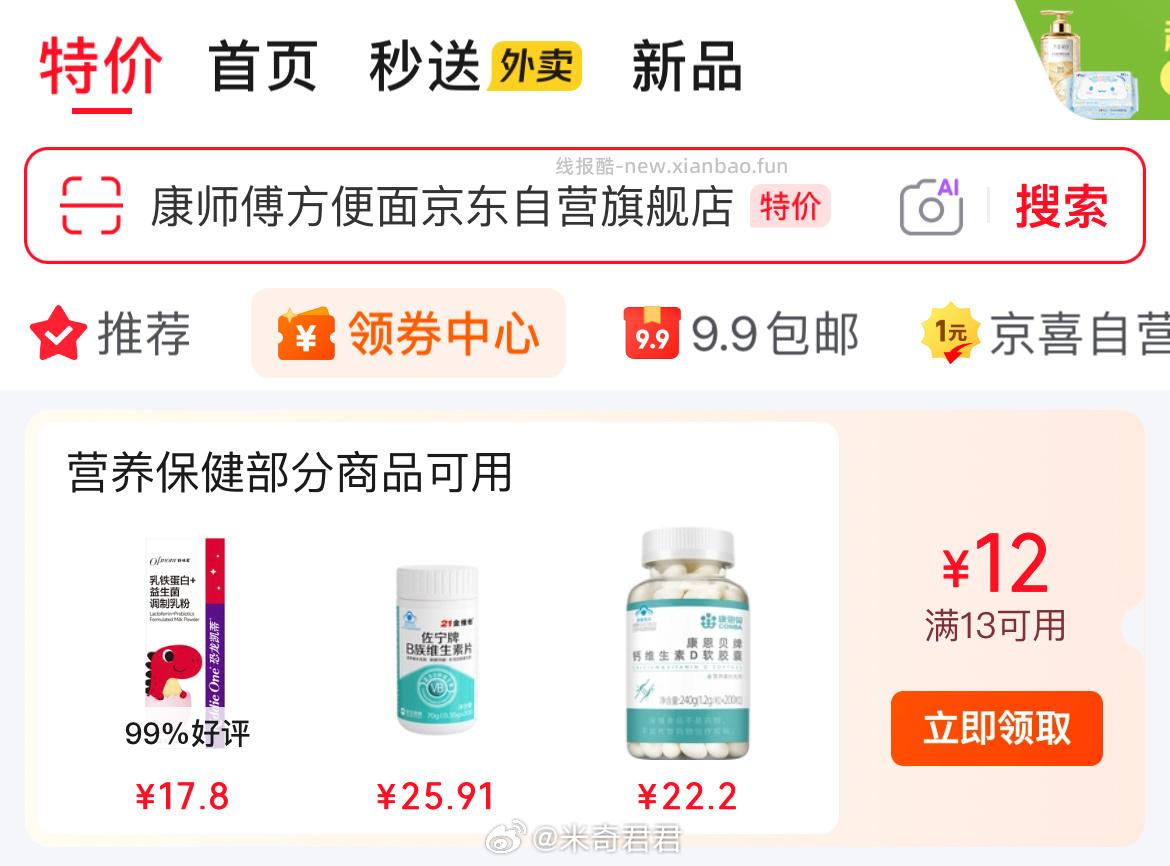Screen dimensions: 1170x866
Task: Open the 秒送 外卖 tab
Action: tap(474, 67)
